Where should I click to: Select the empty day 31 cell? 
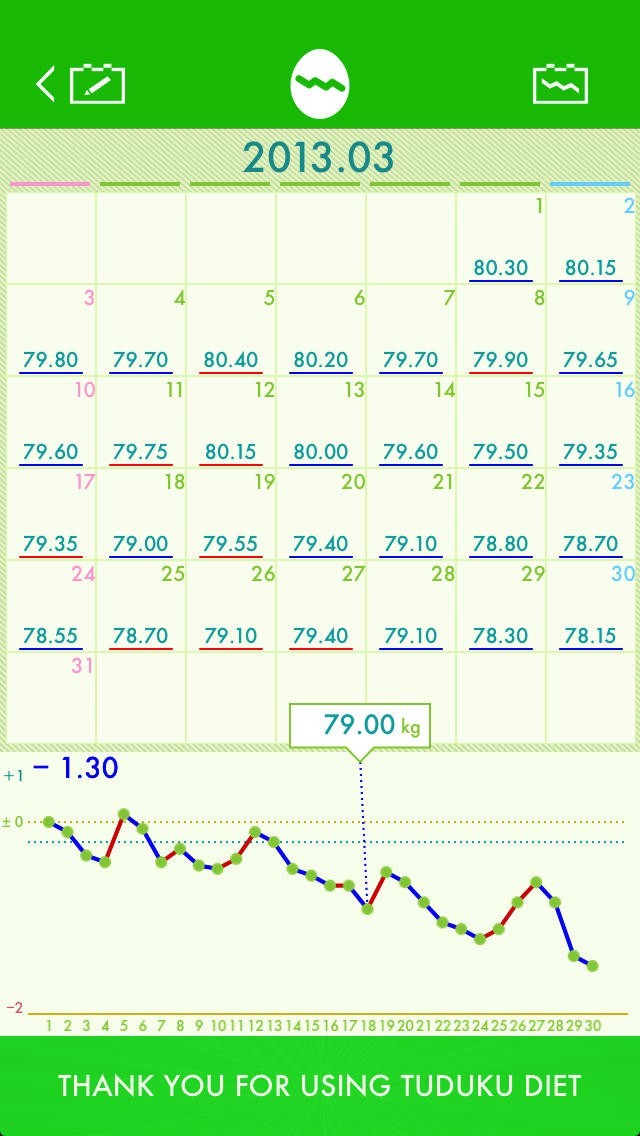51,698
